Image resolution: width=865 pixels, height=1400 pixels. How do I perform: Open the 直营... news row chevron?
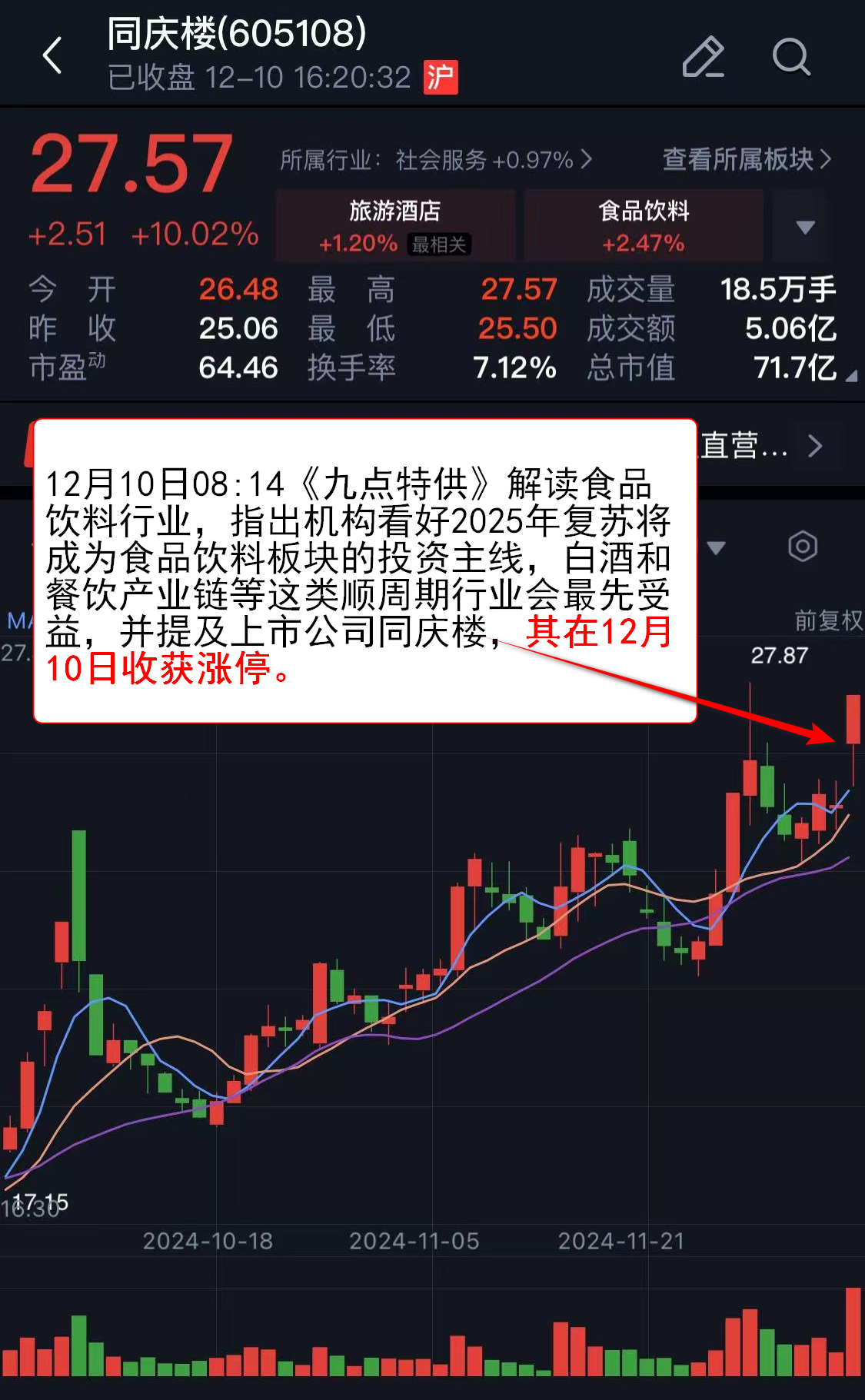815,446
